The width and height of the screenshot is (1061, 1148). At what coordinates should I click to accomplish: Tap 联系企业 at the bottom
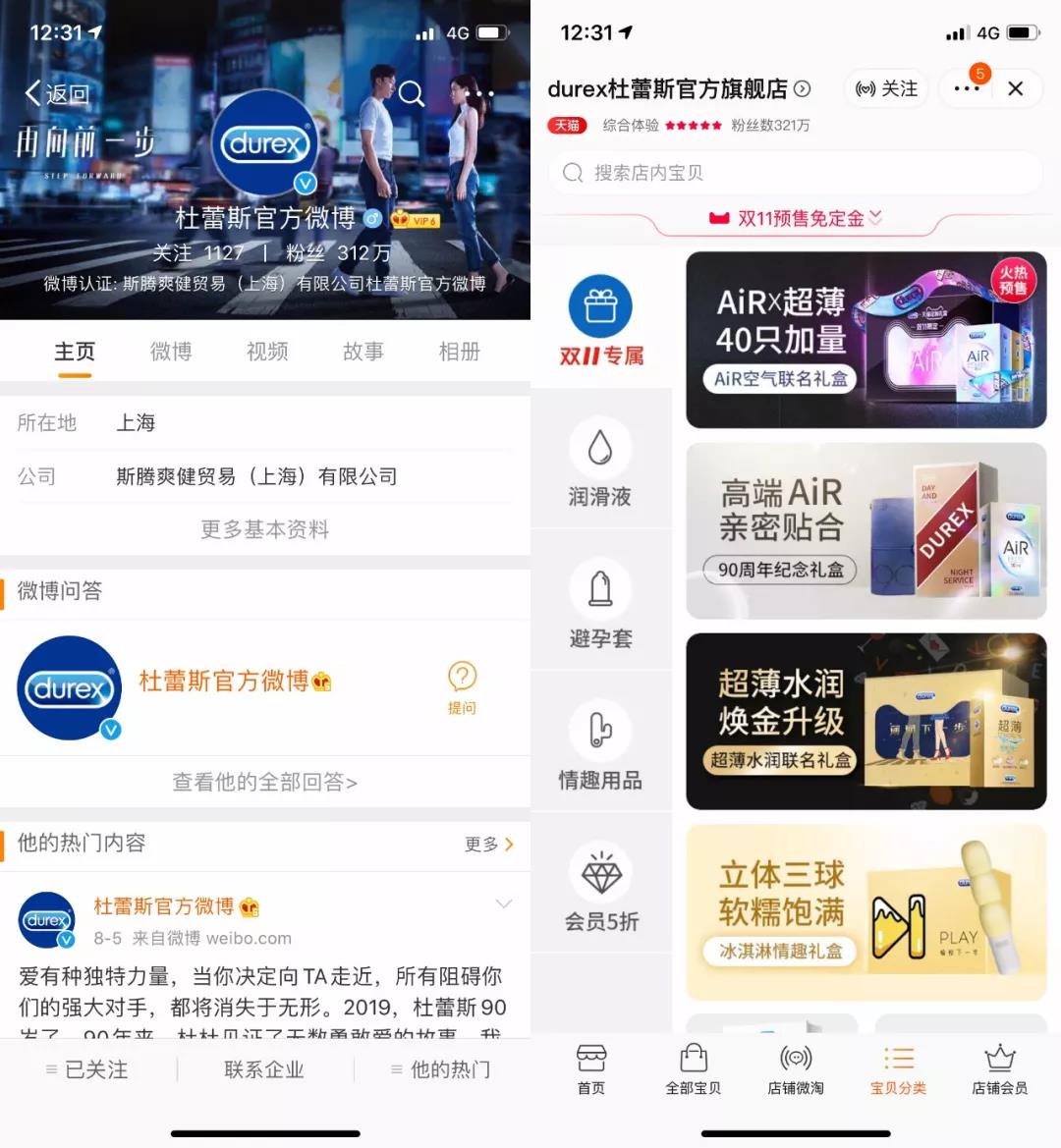pos(263,1069)
